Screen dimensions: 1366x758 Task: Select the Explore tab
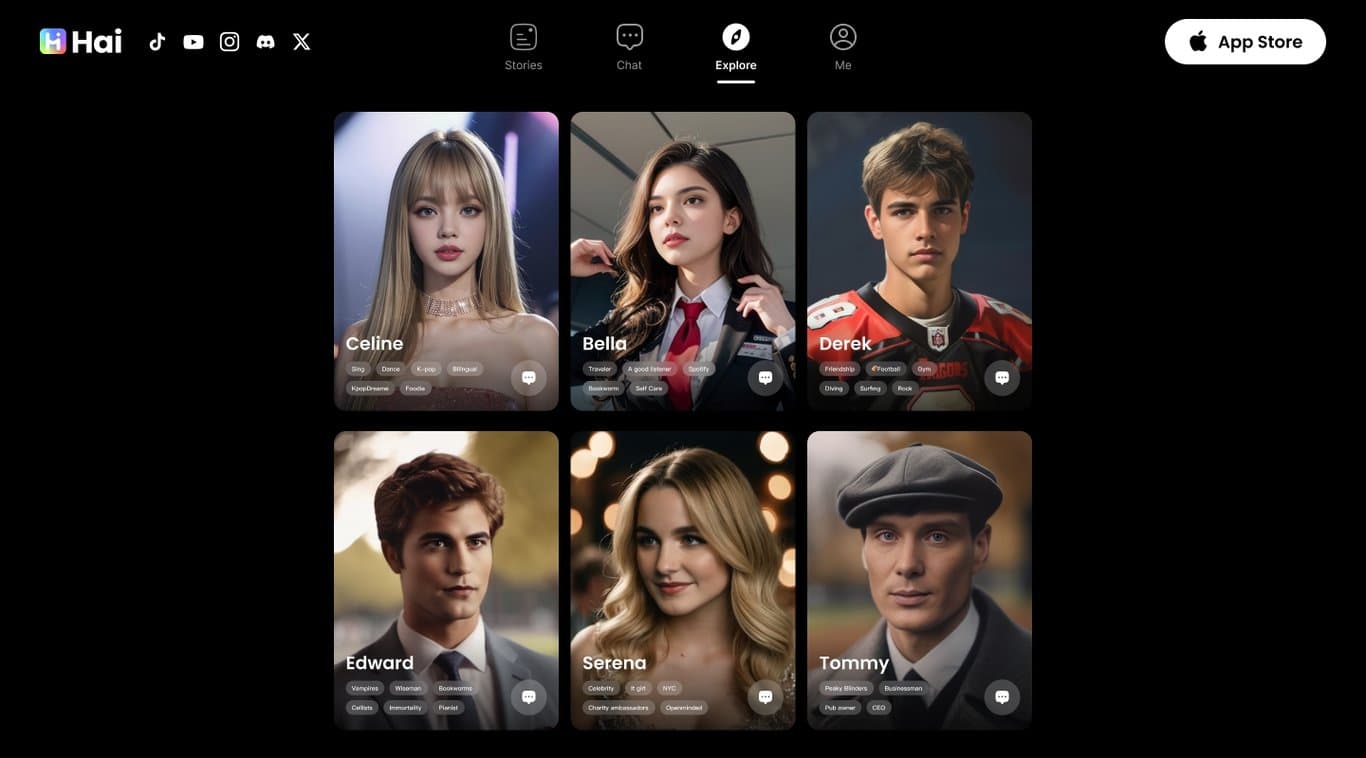[735, 48]
